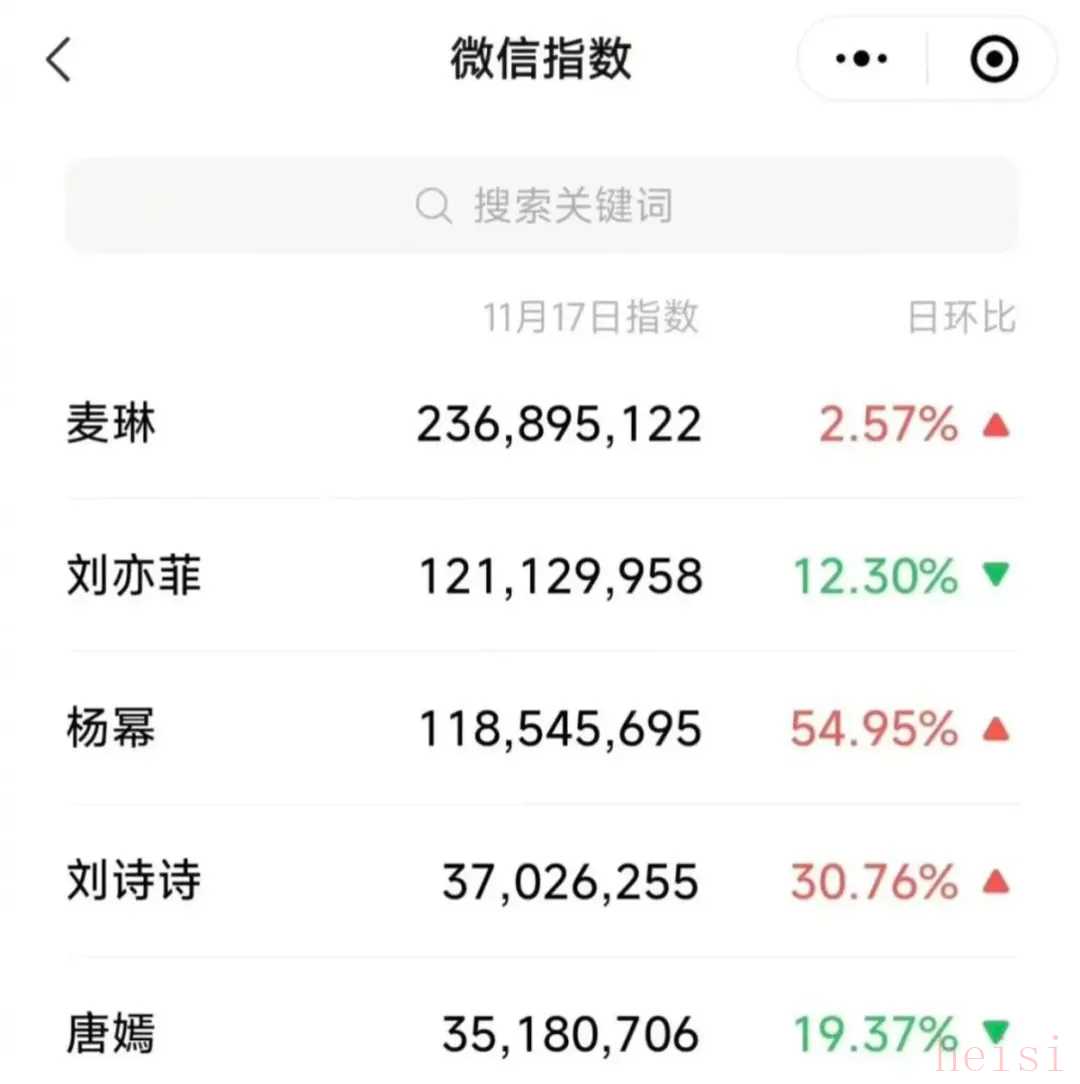Screen dimensions: 1080x1084
Task: Close the mini program with the circle button
Action: coord(993,60)
